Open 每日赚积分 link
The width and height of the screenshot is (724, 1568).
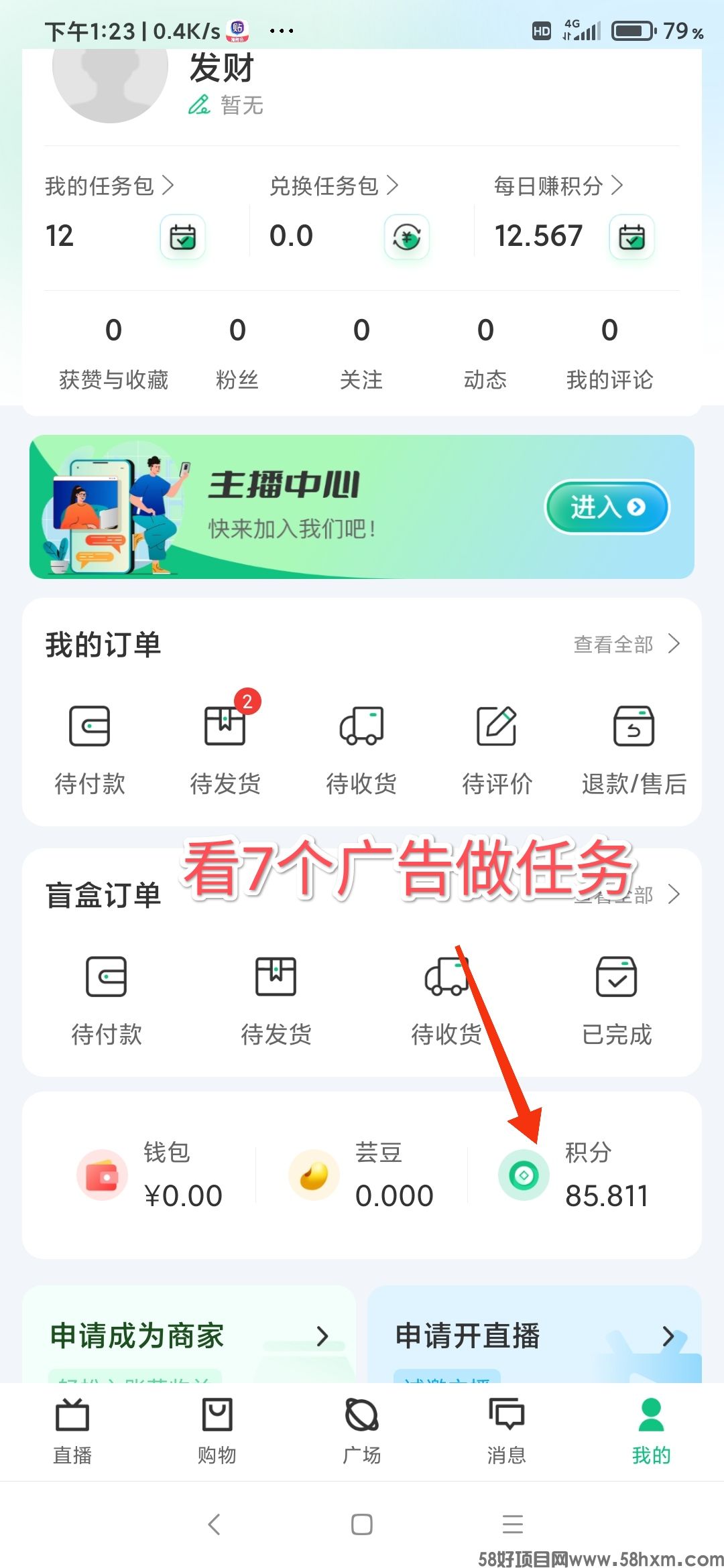point(558,186)
